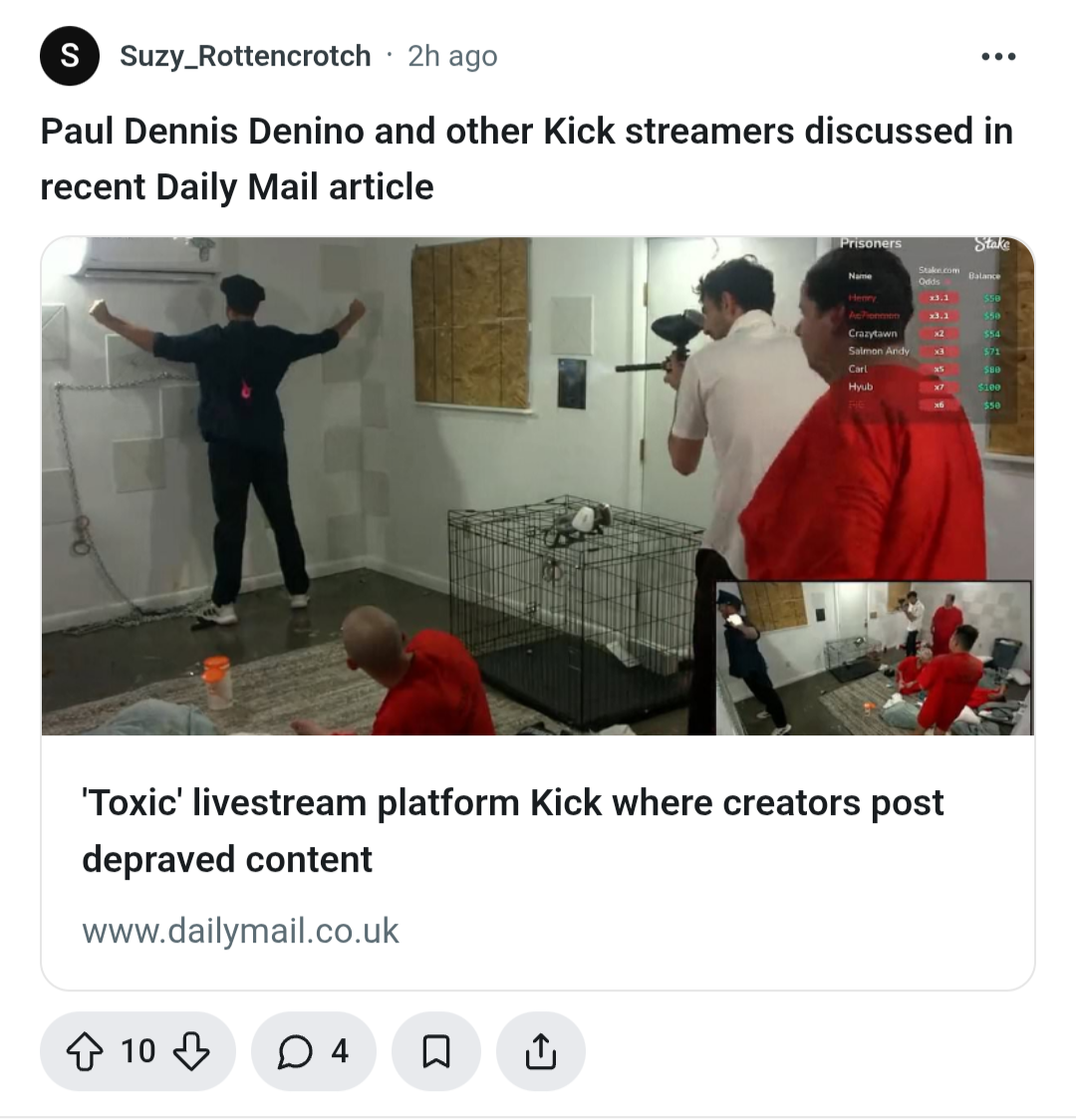Open the 4 comments
The width and height of the screenshot is (1076, 1120).
pyautogui.click(x=313, y=1050)
